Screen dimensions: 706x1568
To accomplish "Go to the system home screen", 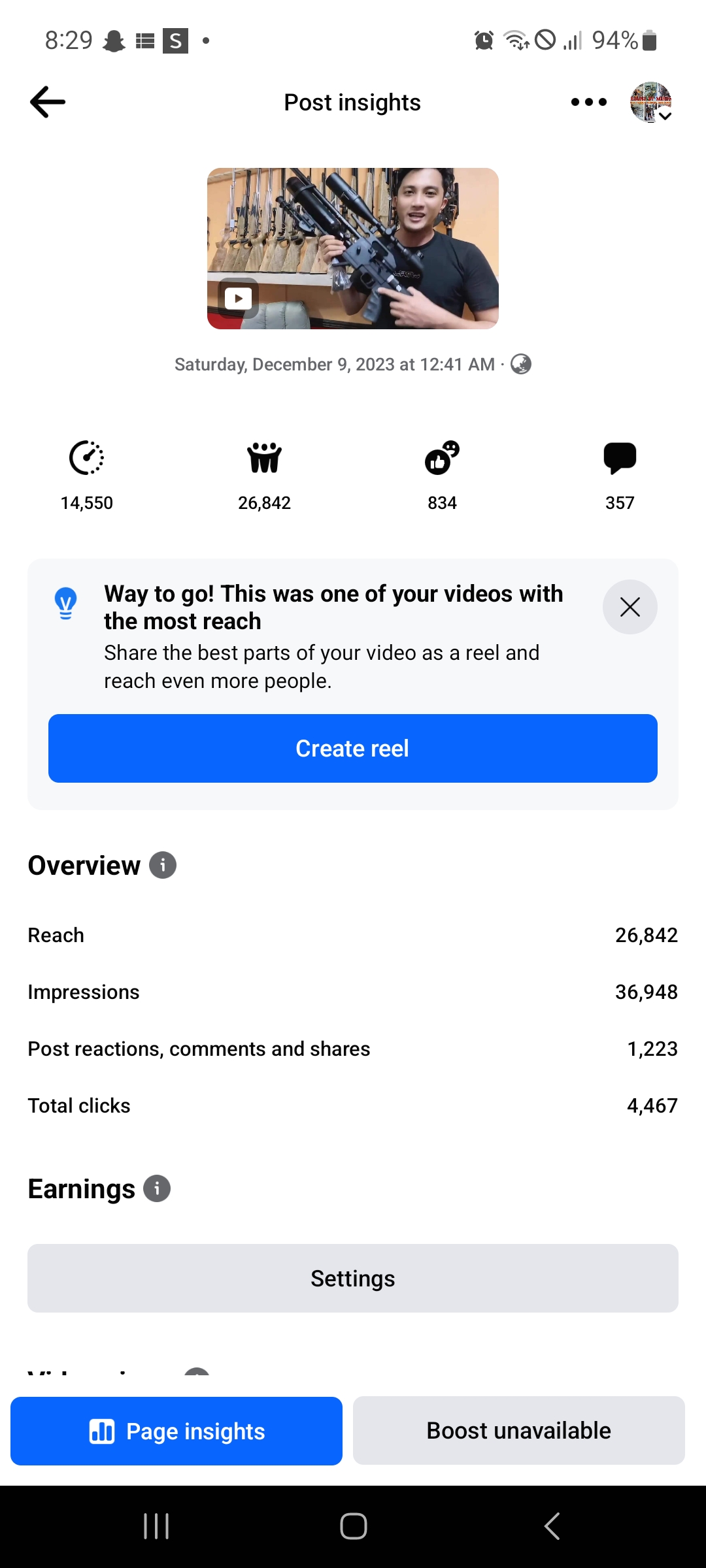I will click(x=353, y=1526).
